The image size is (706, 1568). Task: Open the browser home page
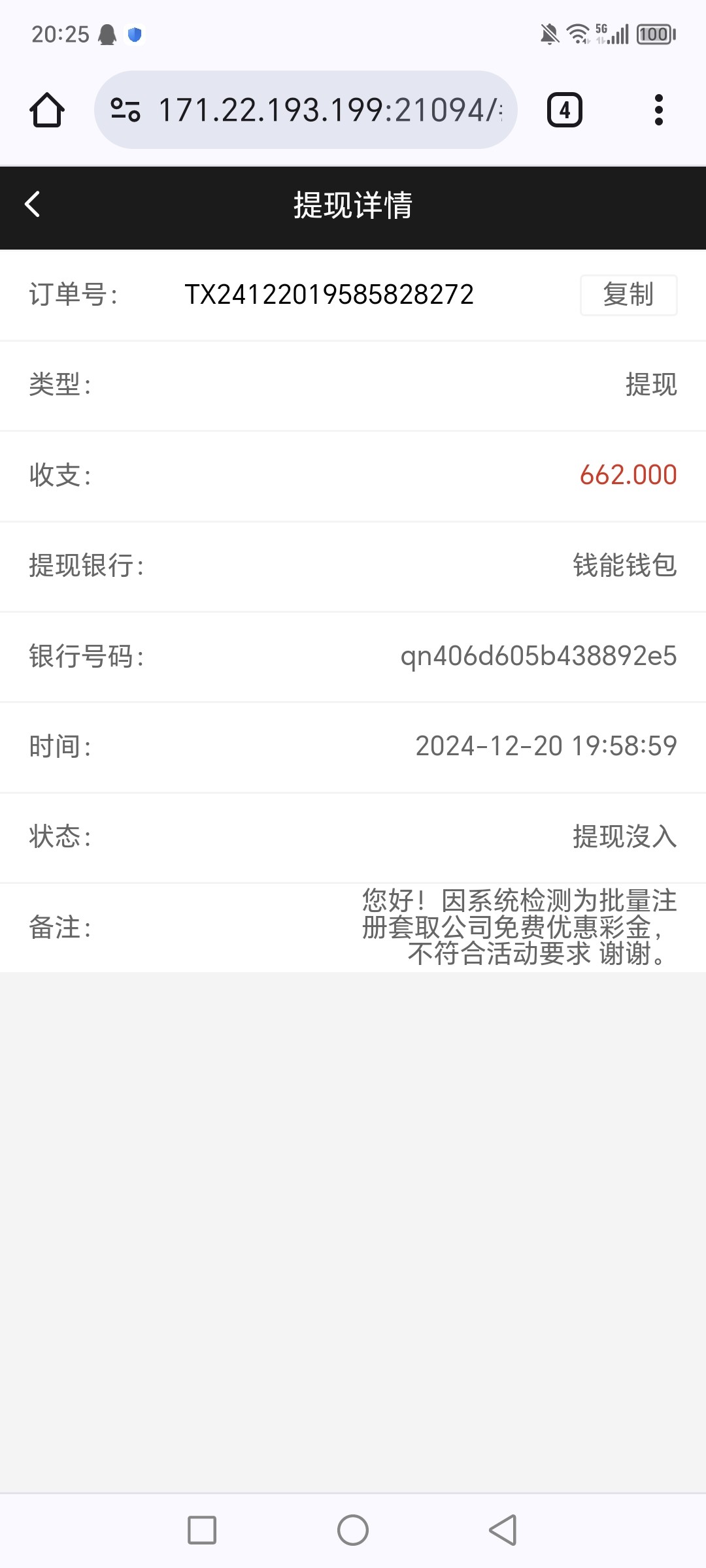[47, 110]
